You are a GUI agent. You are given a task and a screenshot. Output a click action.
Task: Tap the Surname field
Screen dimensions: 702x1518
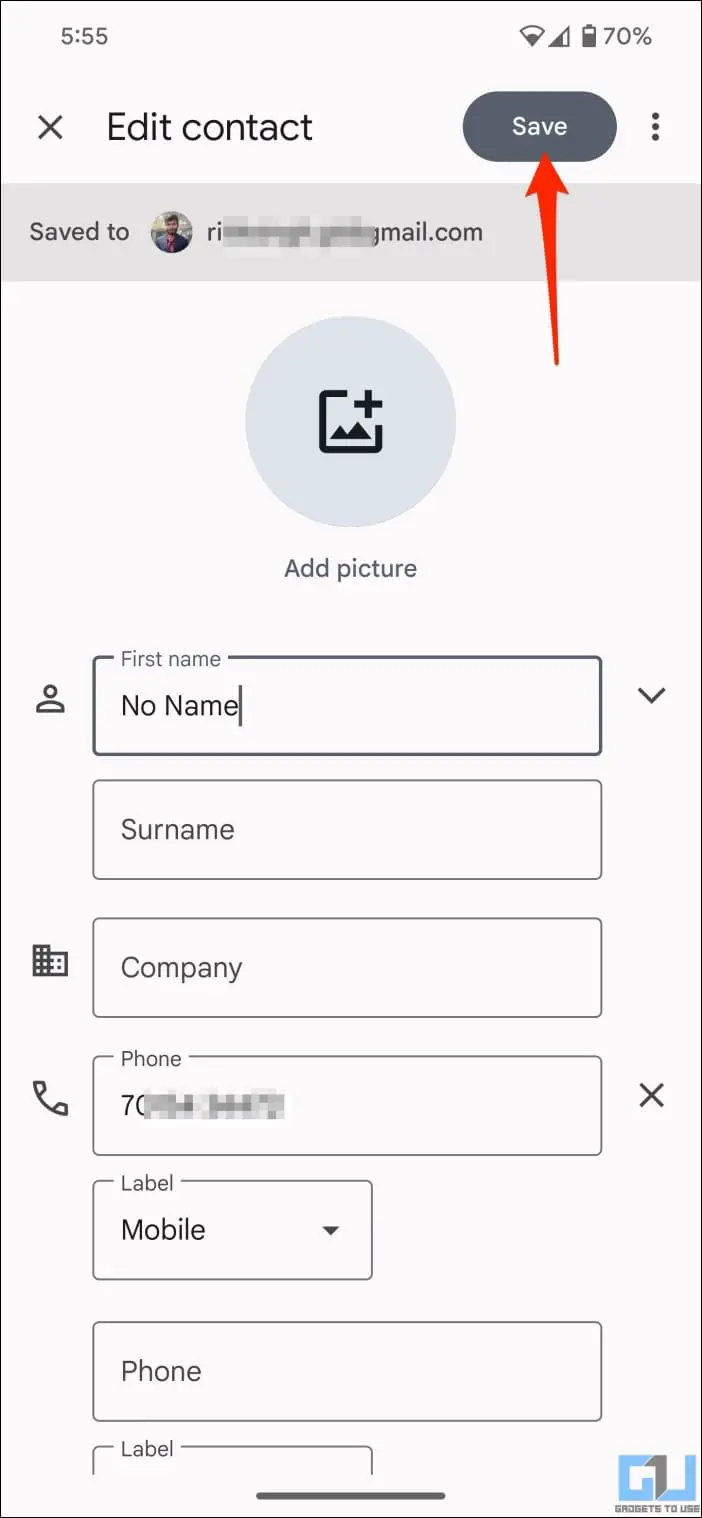point(347,829)
